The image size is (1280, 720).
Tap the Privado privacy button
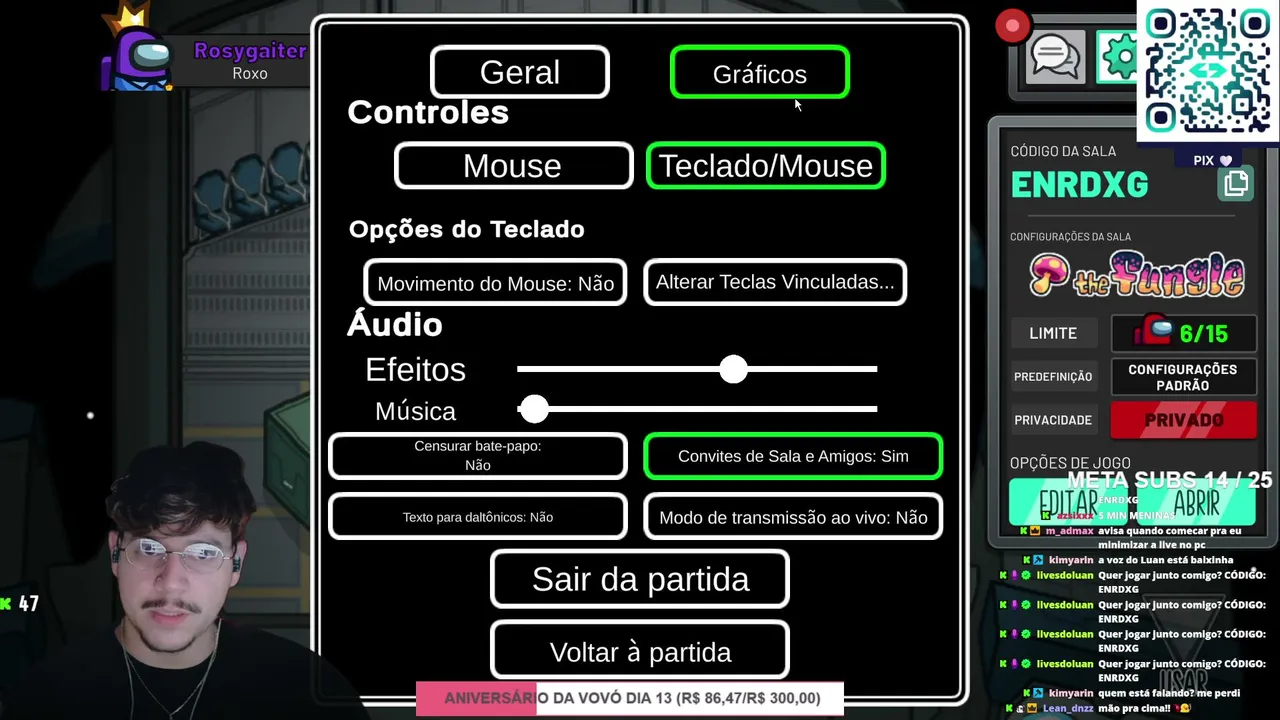click(x=1184, y=420)
